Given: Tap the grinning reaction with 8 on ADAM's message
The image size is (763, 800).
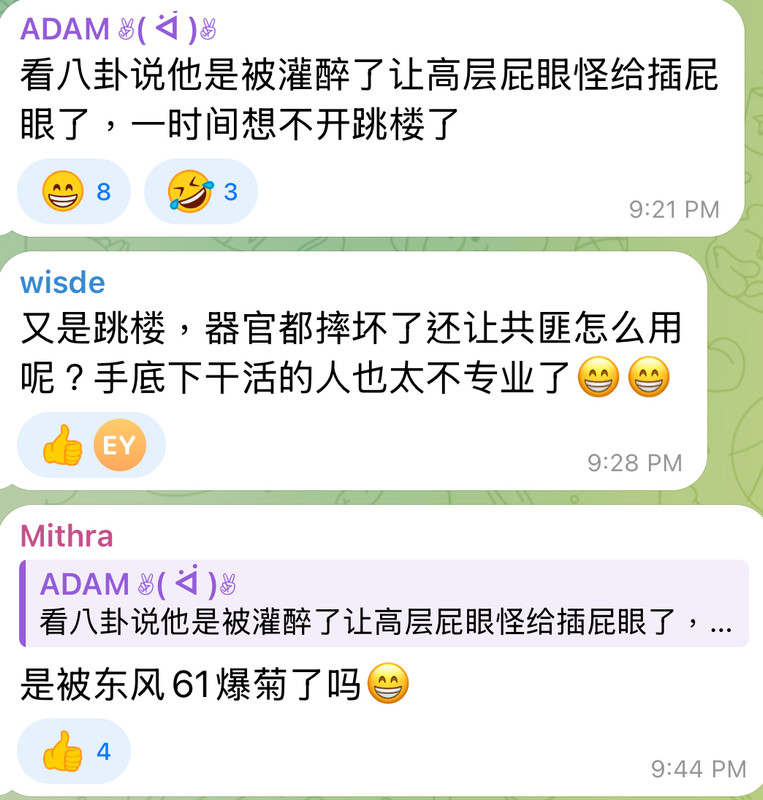Looking at the screenshot, I should tap(75, 191).
